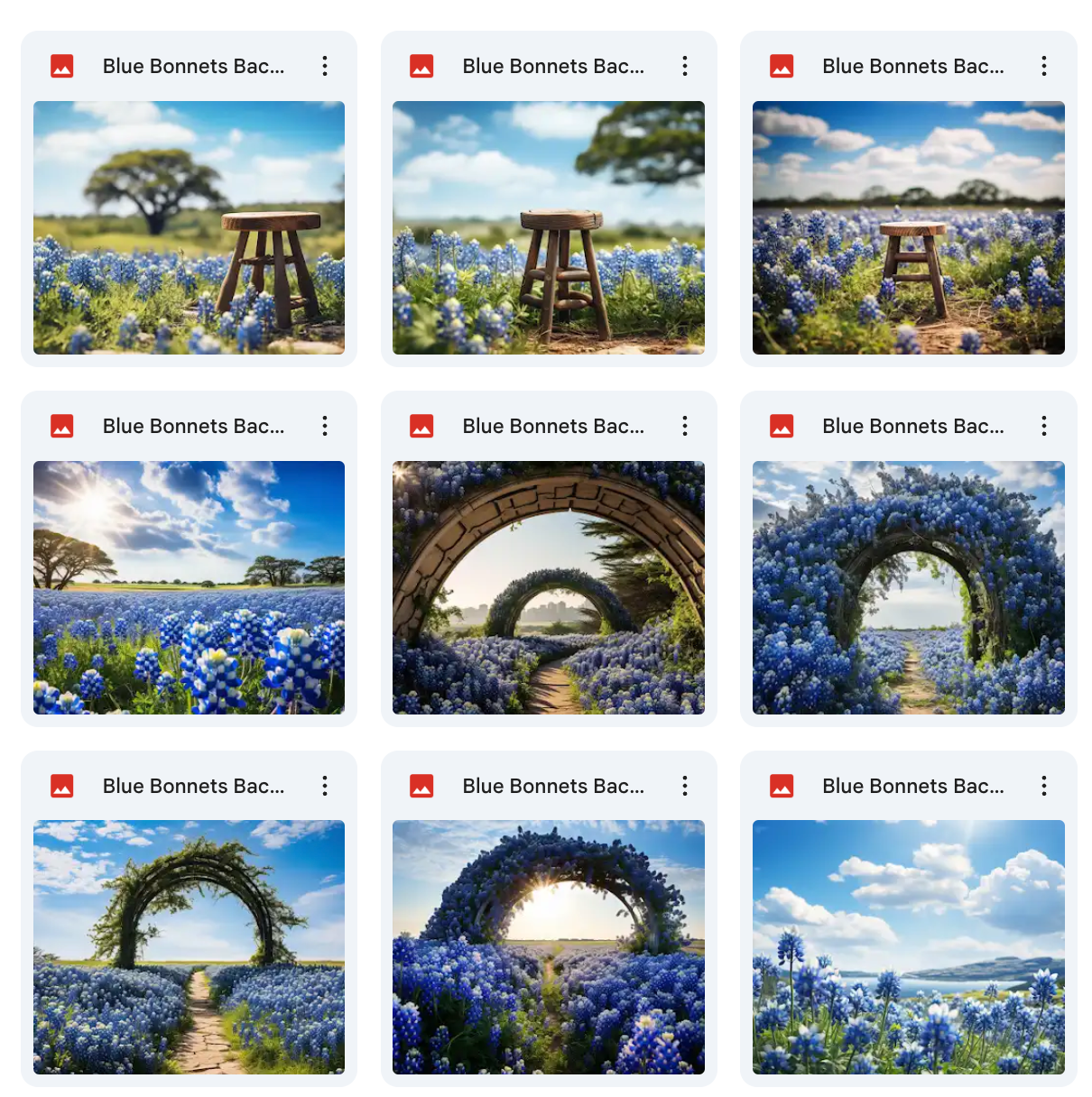The height and width of the screenshot is (1097, 1092).
Task: Open the flower-covered arch with dirt path file
Action: click(908, 587)
